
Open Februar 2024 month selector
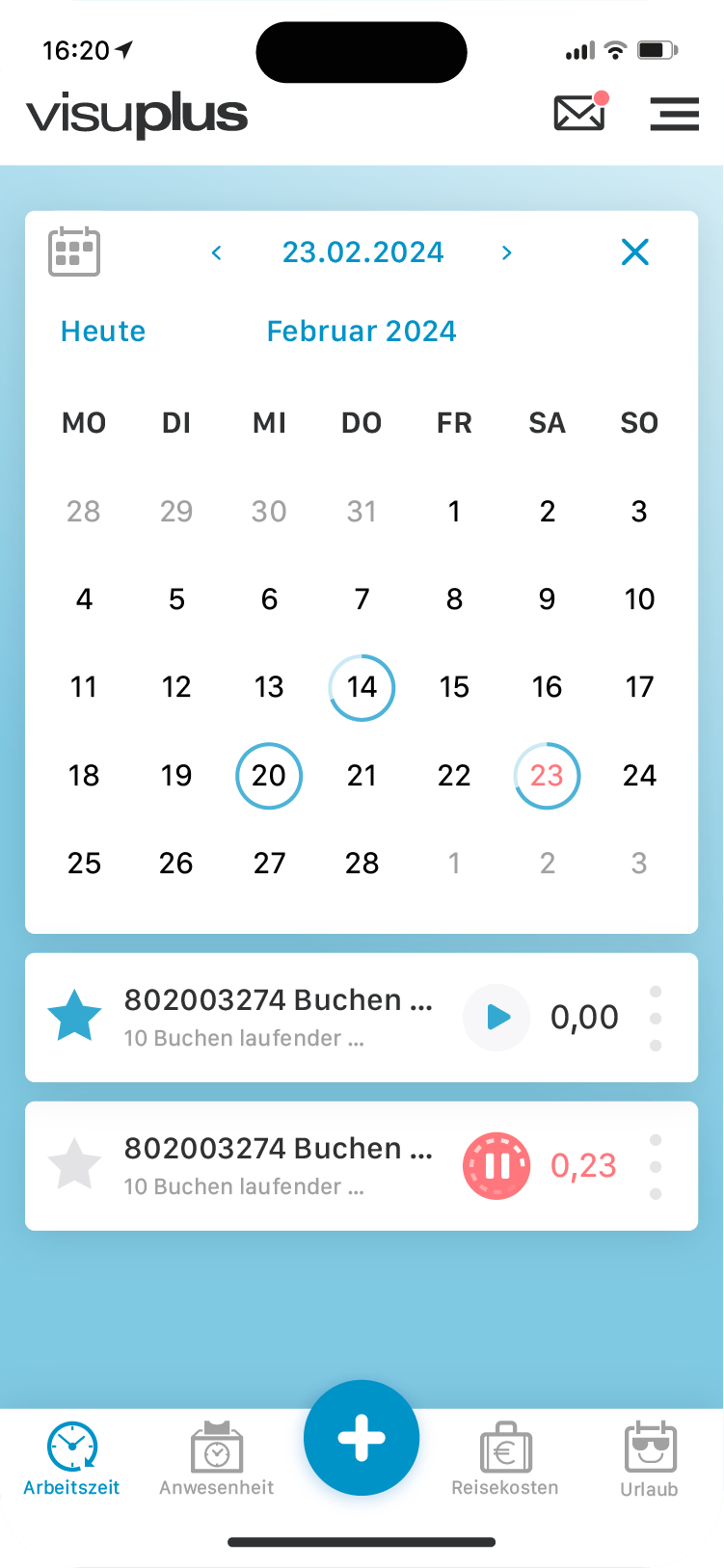click(x=362, y=331)
